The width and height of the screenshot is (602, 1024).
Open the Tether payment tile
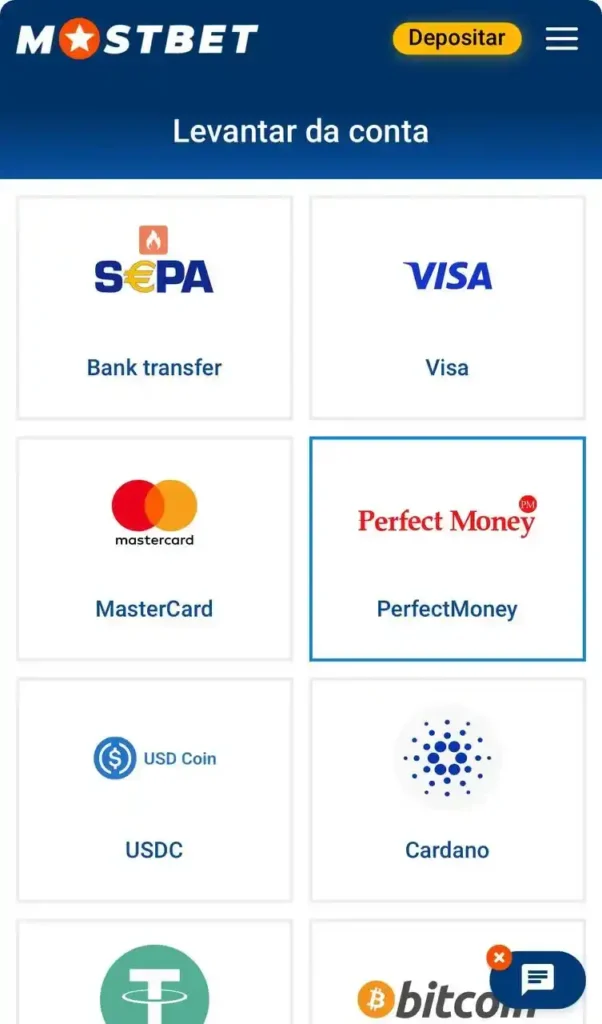click(x=154, y=980)
